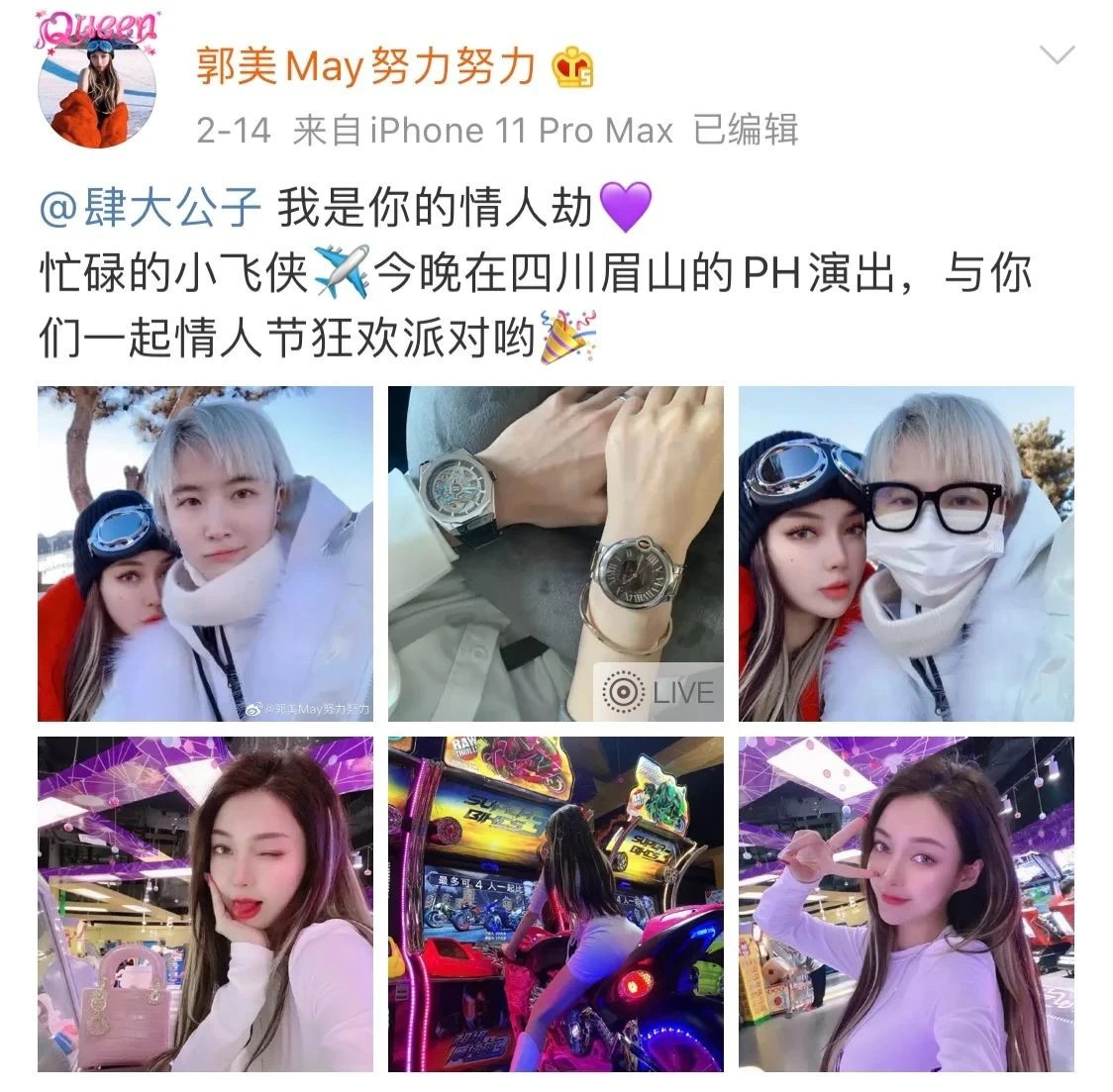Open 郭美May努力努力 username profile
Viewport: 1113px width, 1092px height.
click(x=366, y=68)
